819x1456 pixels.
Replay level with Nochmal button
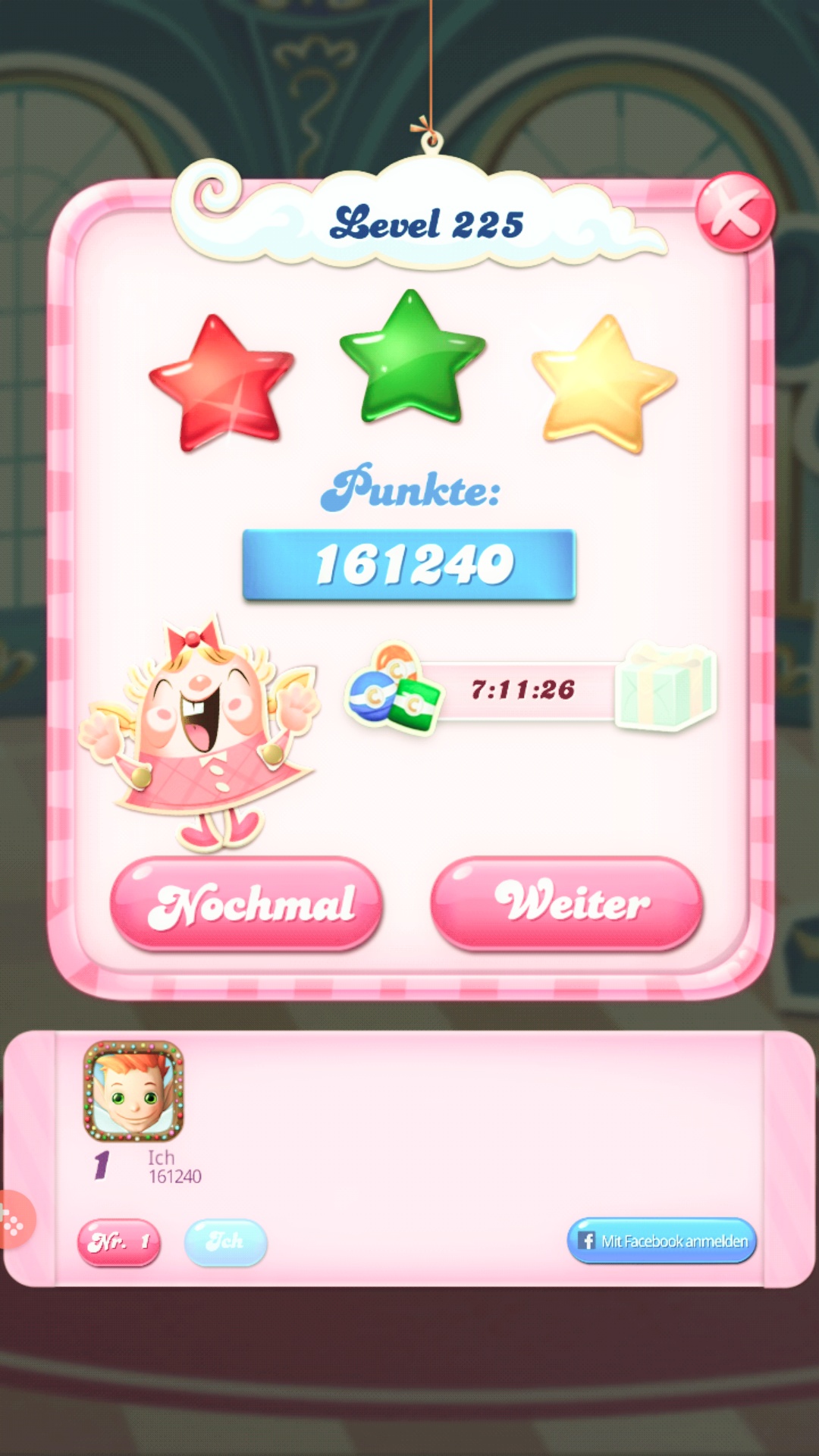click(246, 903)
